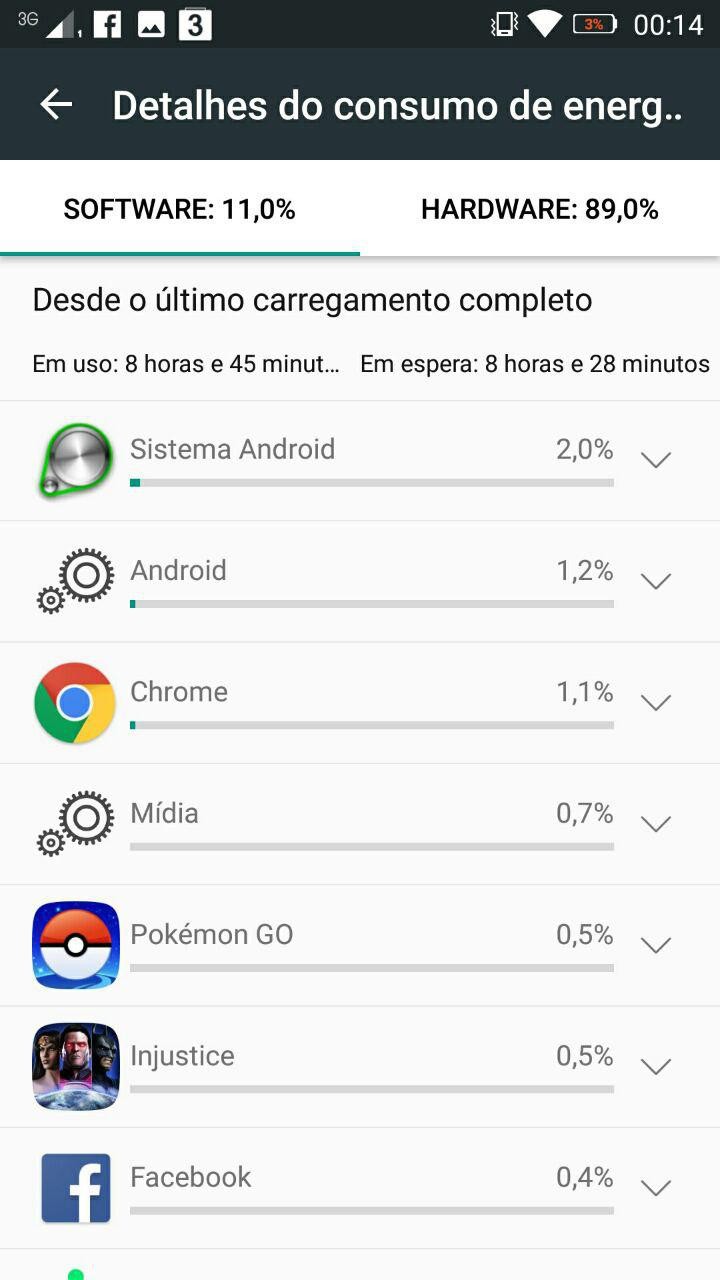Expand the Chrome consumption details
Viewport: 720px width, 1280px height.
655,703
